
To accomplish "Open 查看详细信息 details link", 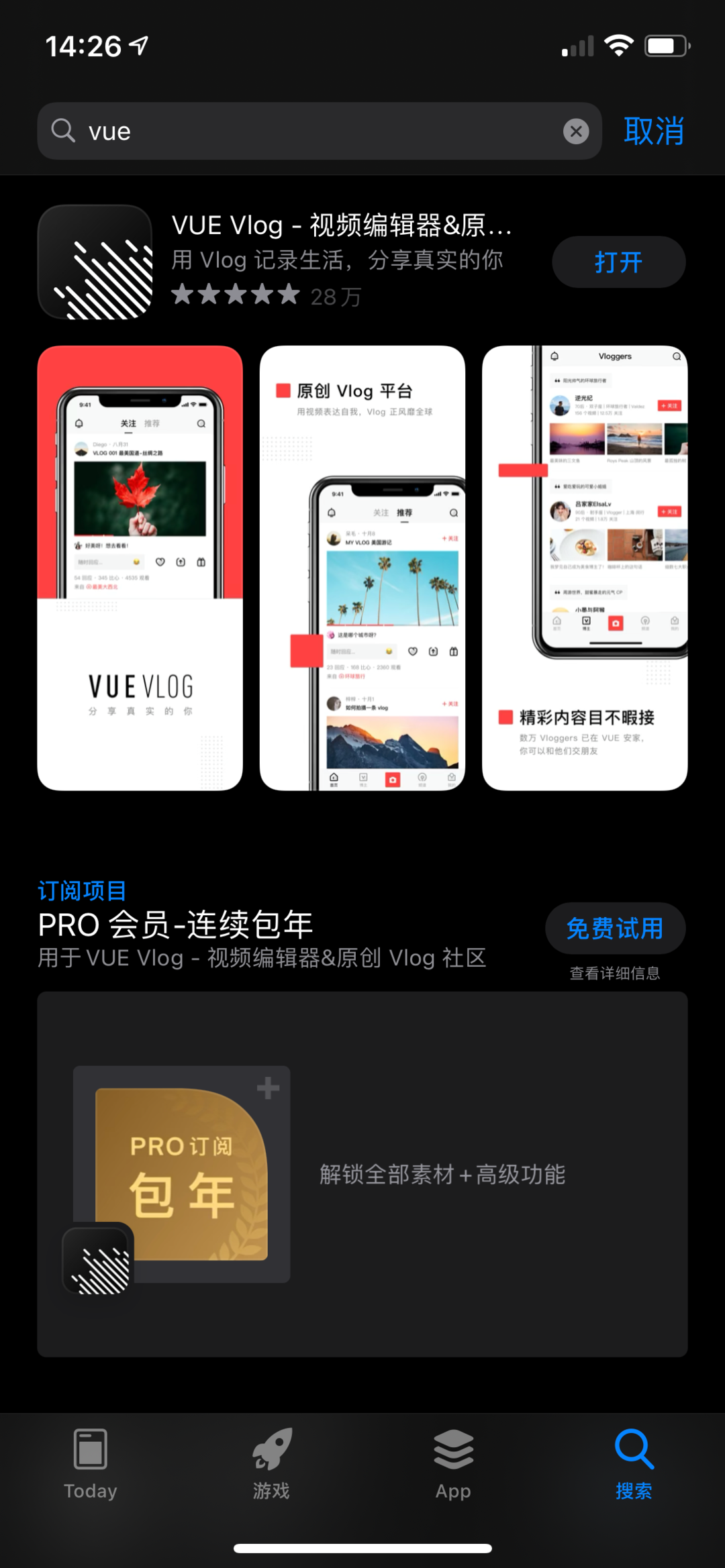I will click(614, 973).
